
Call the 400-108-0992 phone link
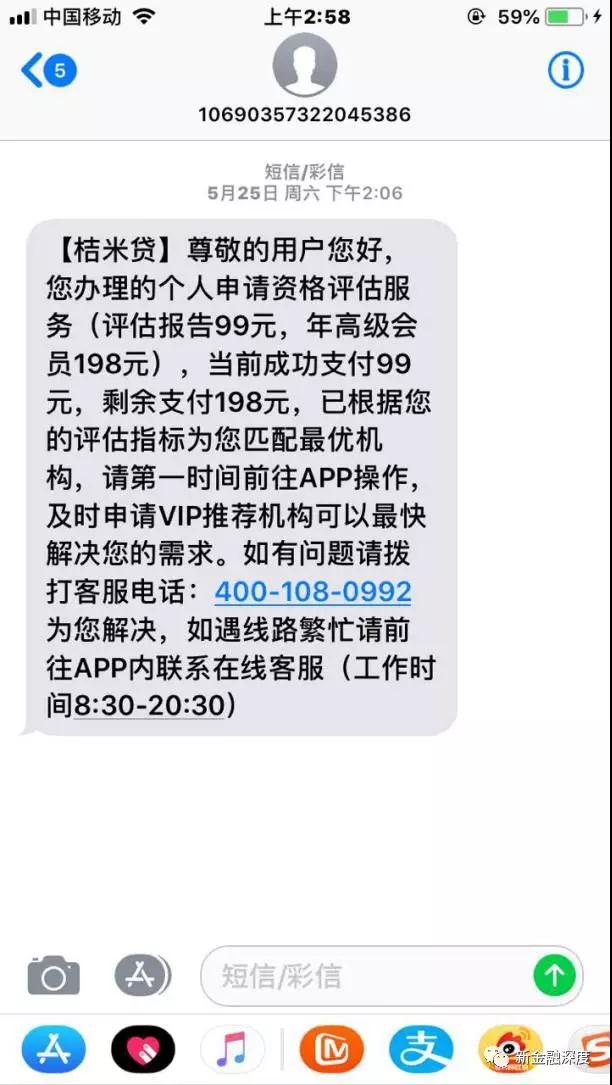(x=313, y=592)
